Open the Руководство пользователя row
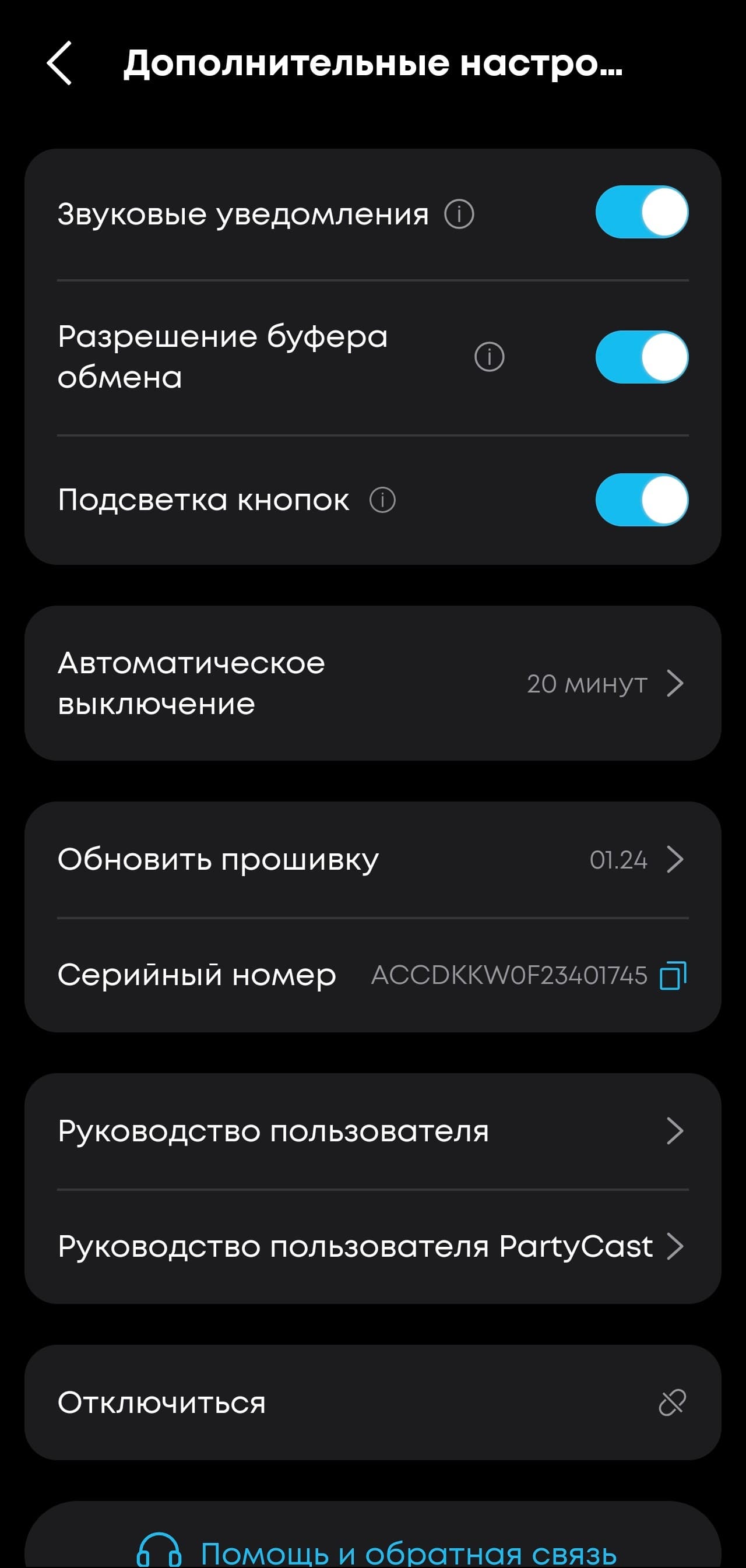 tap(372, 1131)
